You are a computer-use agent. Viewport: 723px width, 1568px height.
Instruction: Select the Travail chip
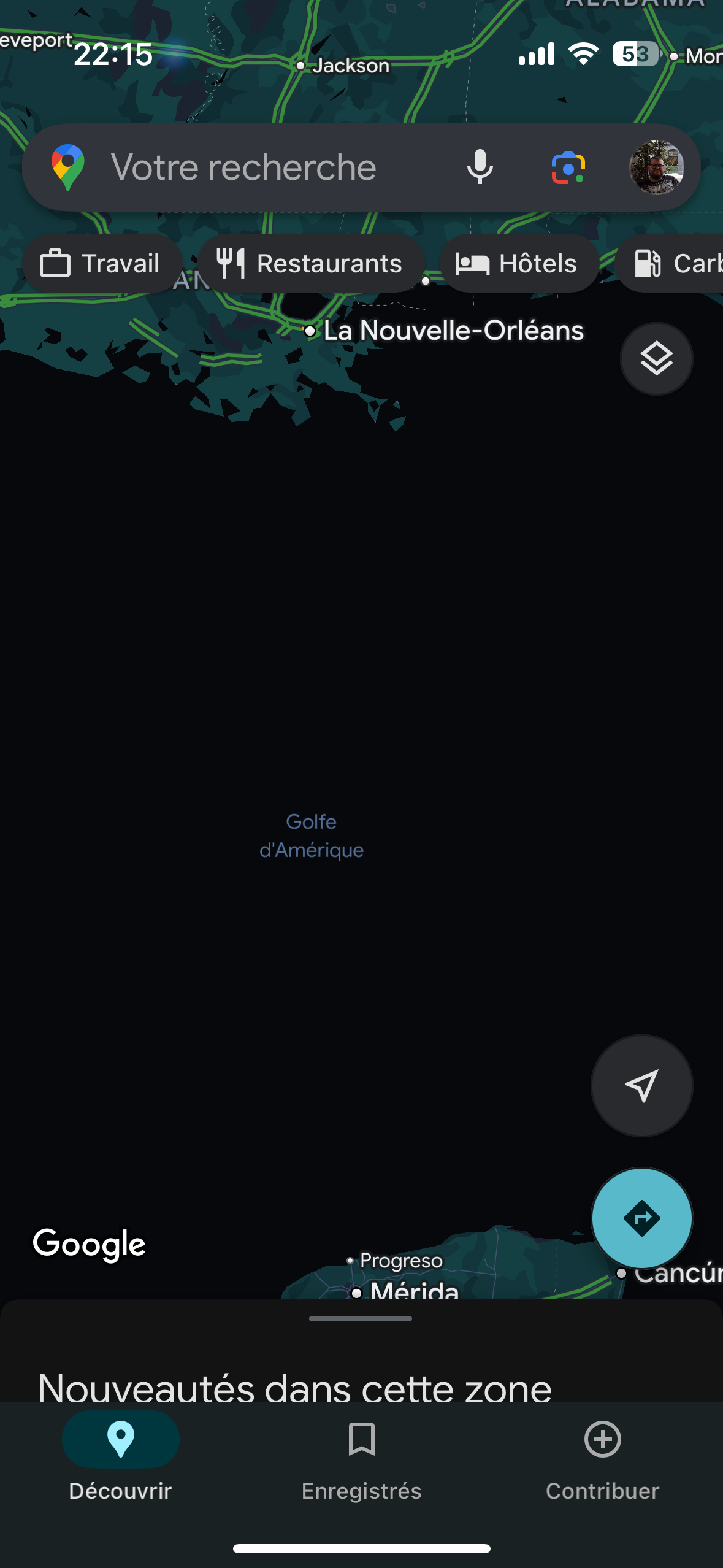101,264
